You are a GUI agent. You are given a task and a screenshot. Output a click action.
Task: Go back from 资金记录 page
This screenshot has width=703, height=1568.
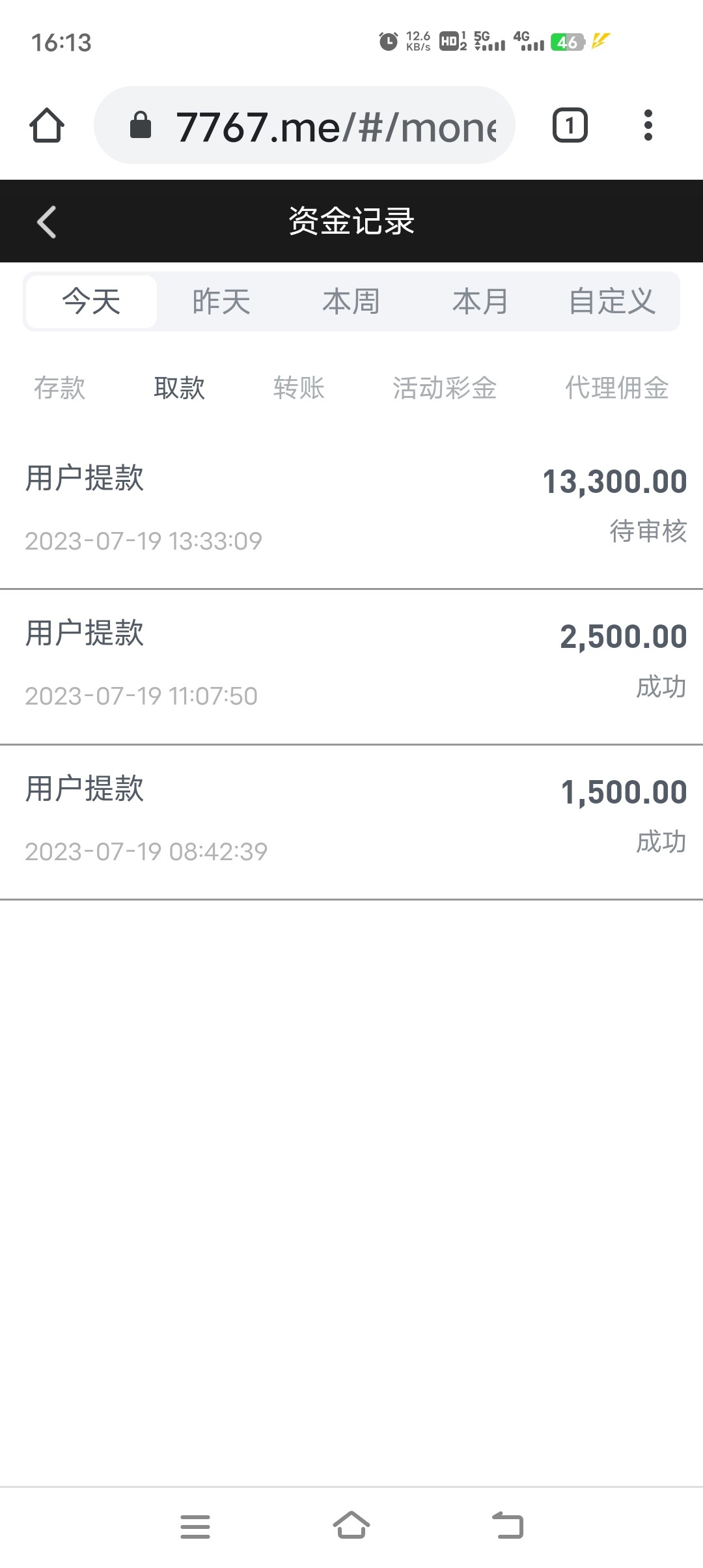(46, 222)
